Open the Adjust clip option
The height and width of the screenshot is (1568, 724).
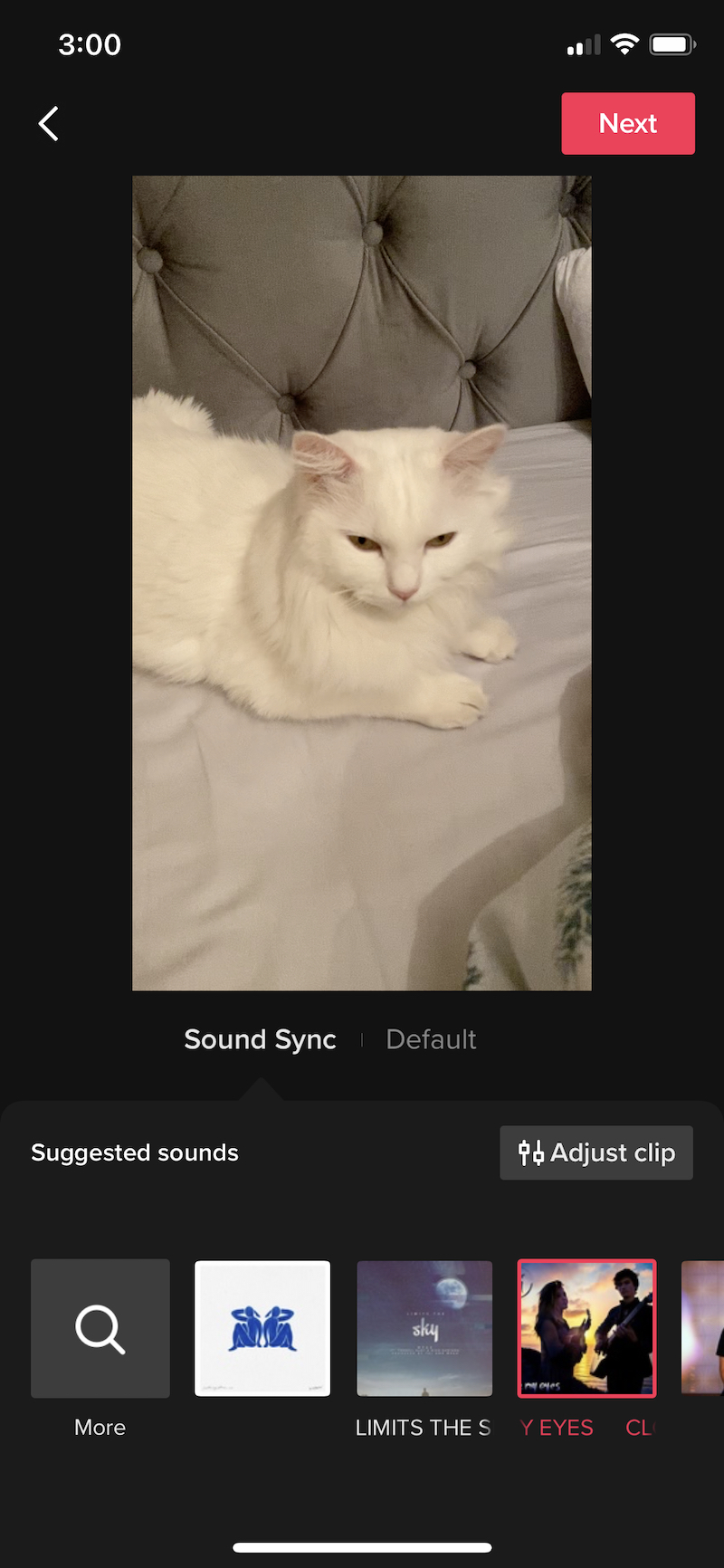(x=596, y=1152)
